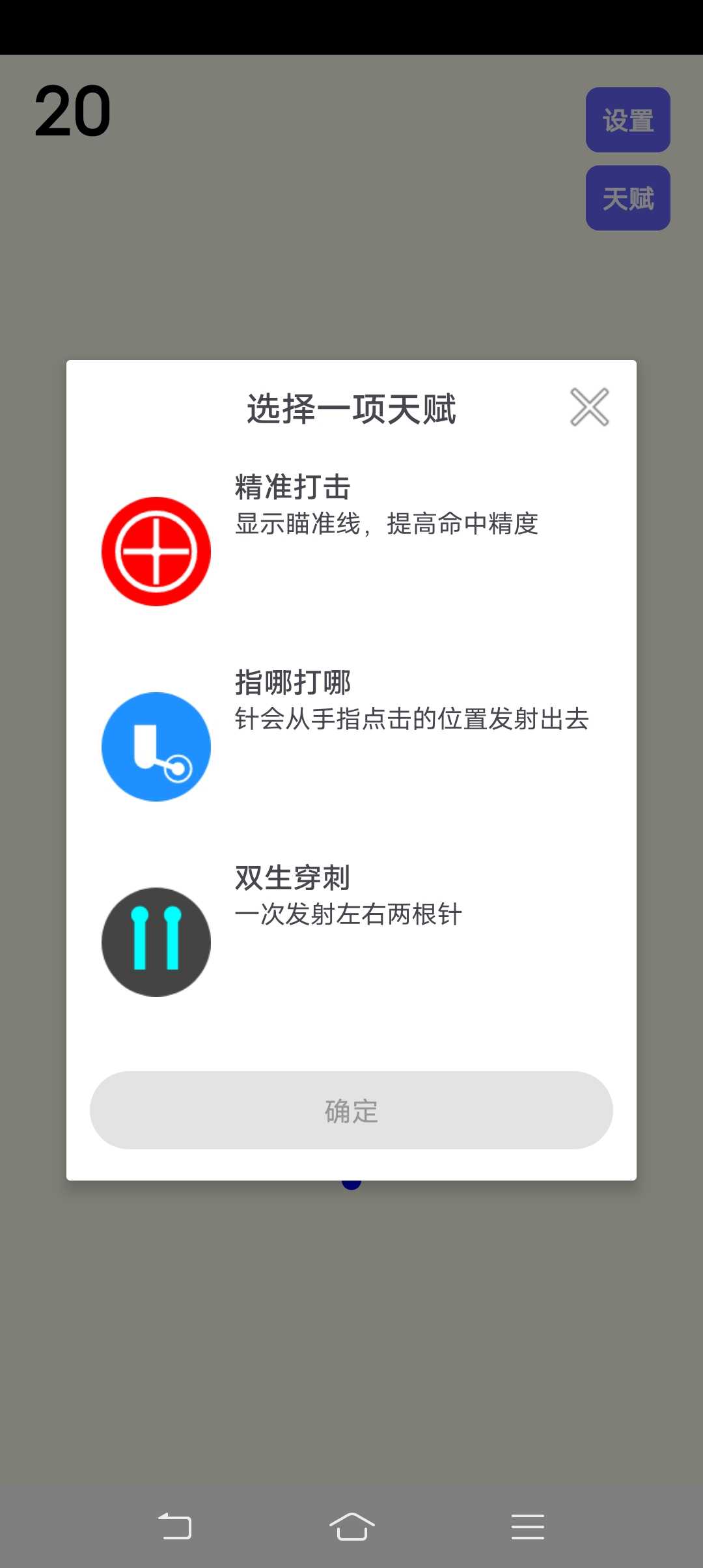
Task: Open 设置 settings
Action: click(x=627, y=120)
